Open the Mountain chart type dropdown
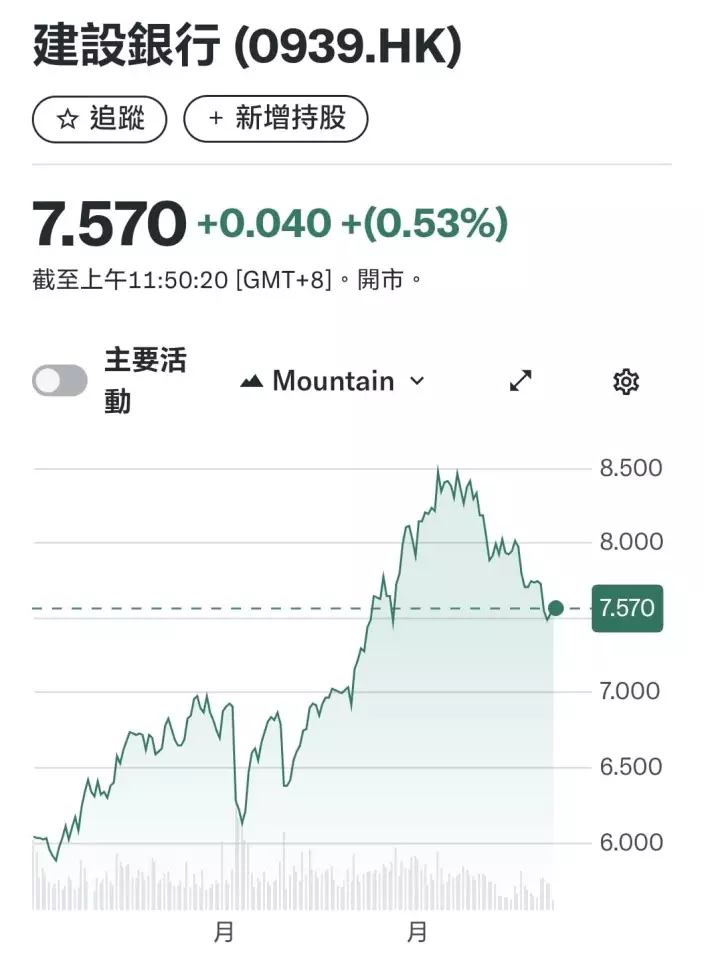The width and height of the screenshot is (704, 972). click(334, 381)
